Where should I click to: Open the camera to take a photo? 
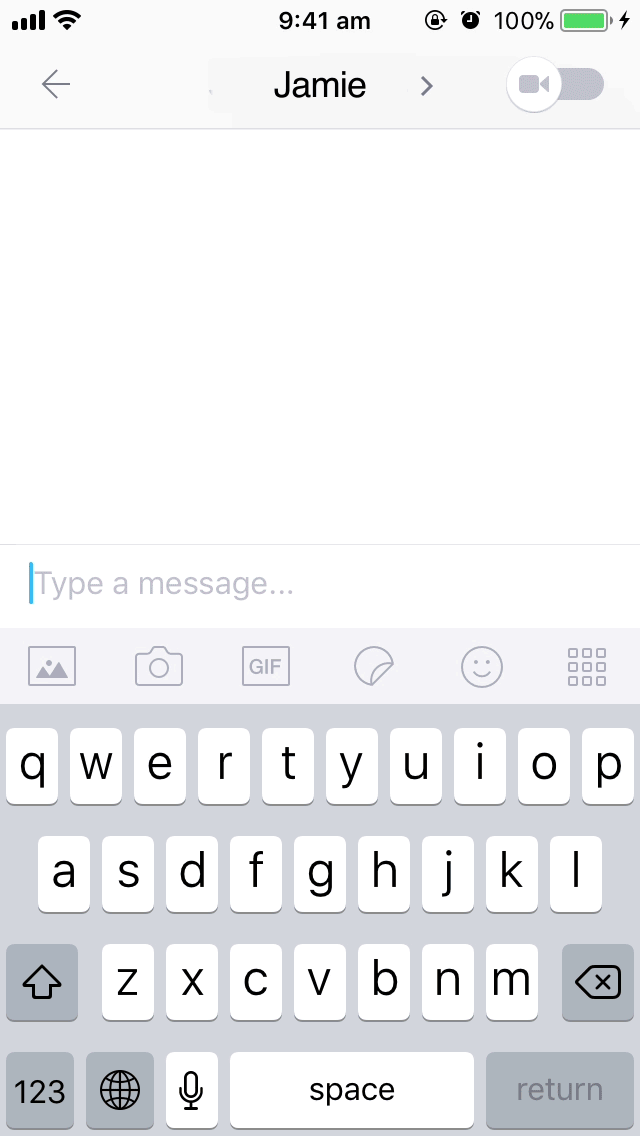click(159, 665)
